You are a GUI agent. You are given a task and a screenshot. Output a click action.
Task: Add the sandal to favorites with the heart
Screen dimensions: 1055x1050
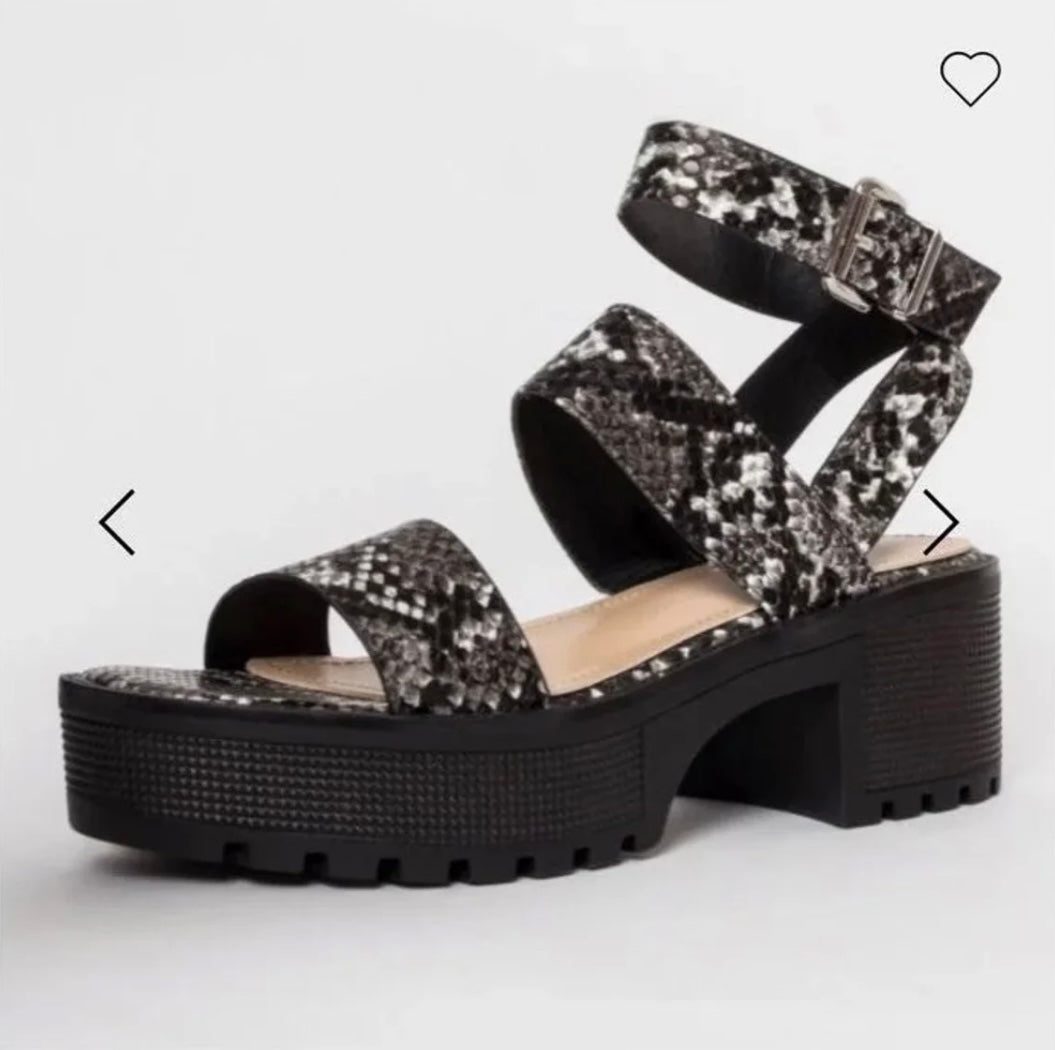(x=969, y=78)
